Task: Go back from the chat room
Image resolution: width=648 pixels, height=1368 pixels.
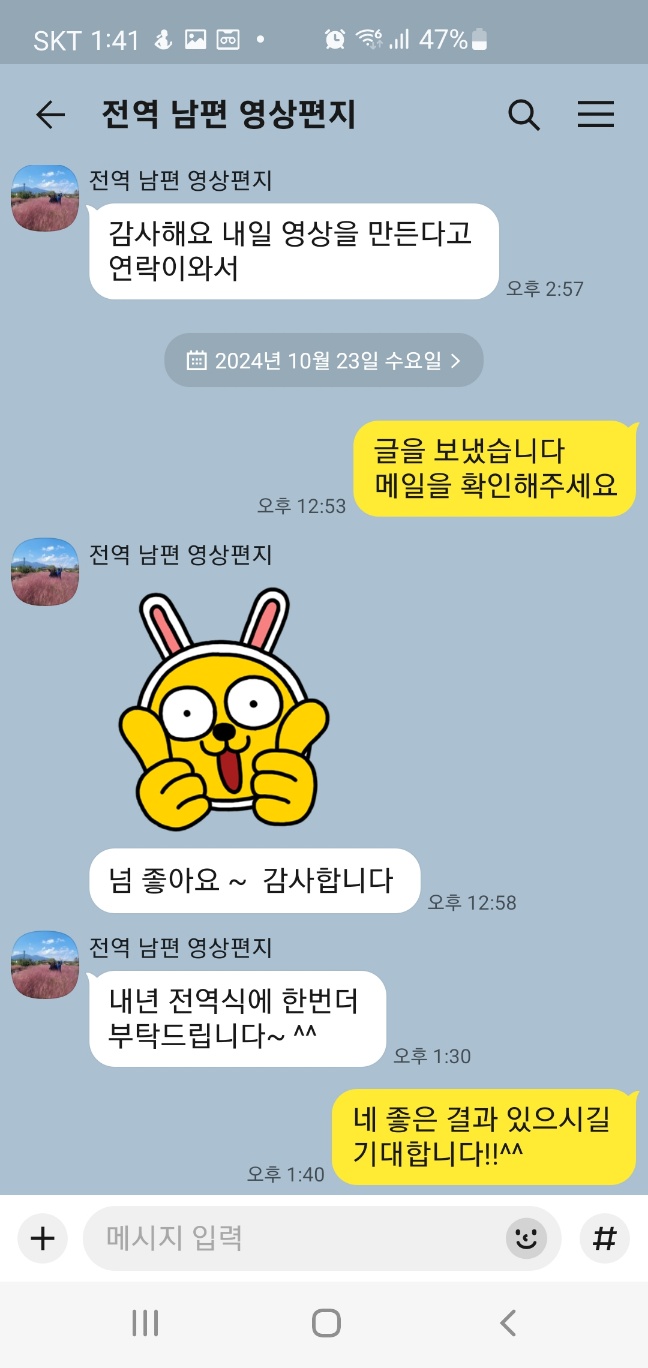Action: [50, 115]
